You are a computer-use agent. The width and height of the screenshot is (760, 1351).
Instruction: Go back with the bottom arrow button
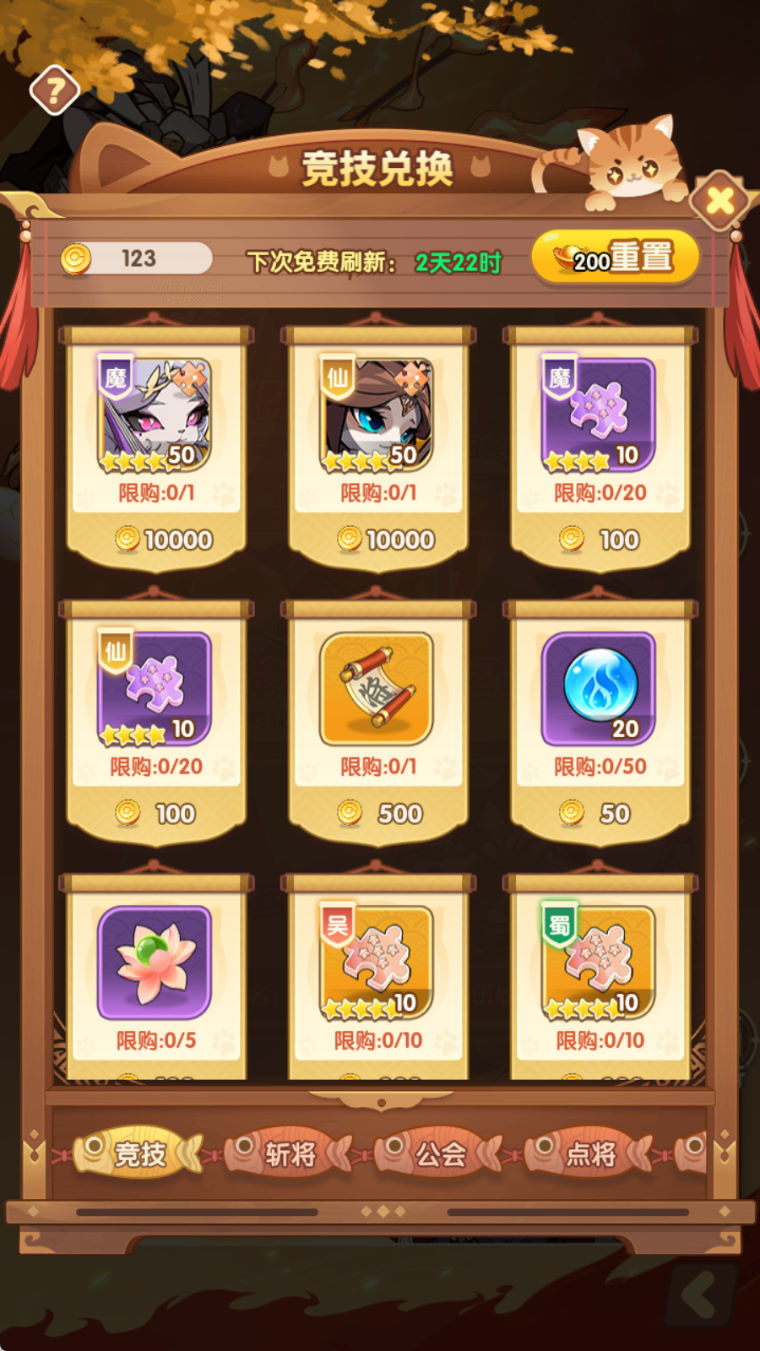701,1297
